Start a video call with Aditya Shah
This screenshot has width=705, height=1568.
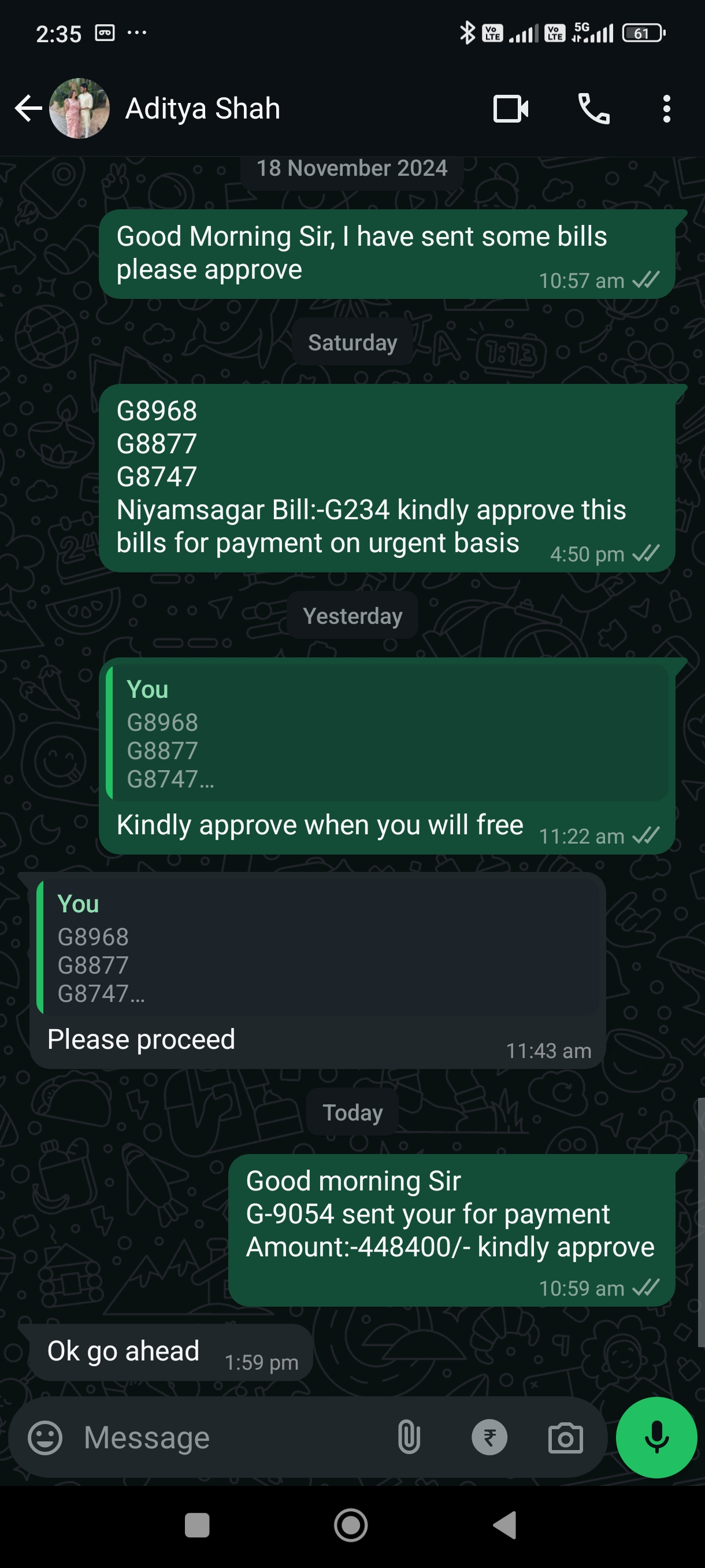(x=510, y=109)
